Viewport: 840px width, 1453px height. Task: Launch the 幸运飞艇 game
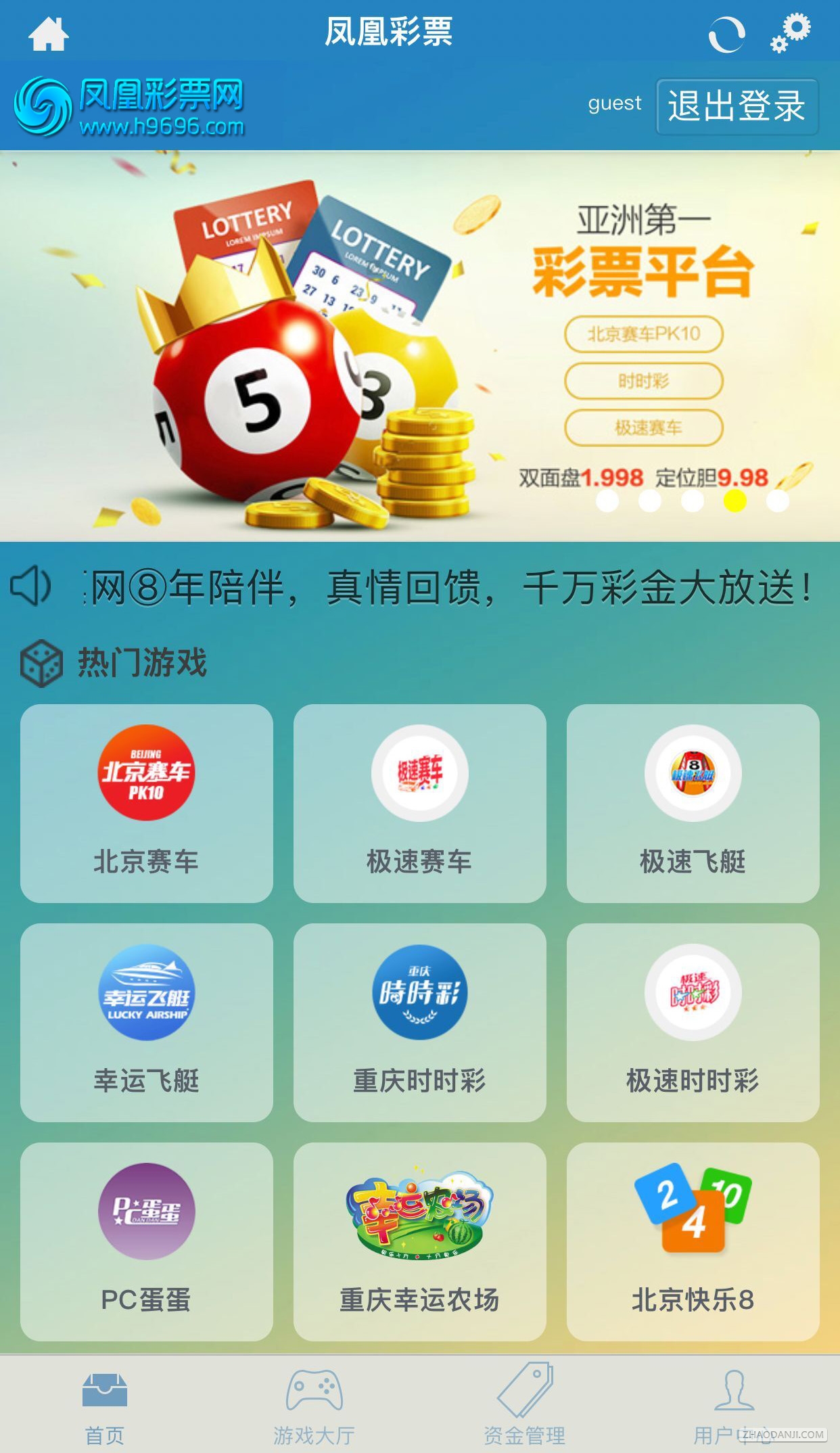click(x=147, y=1022)
